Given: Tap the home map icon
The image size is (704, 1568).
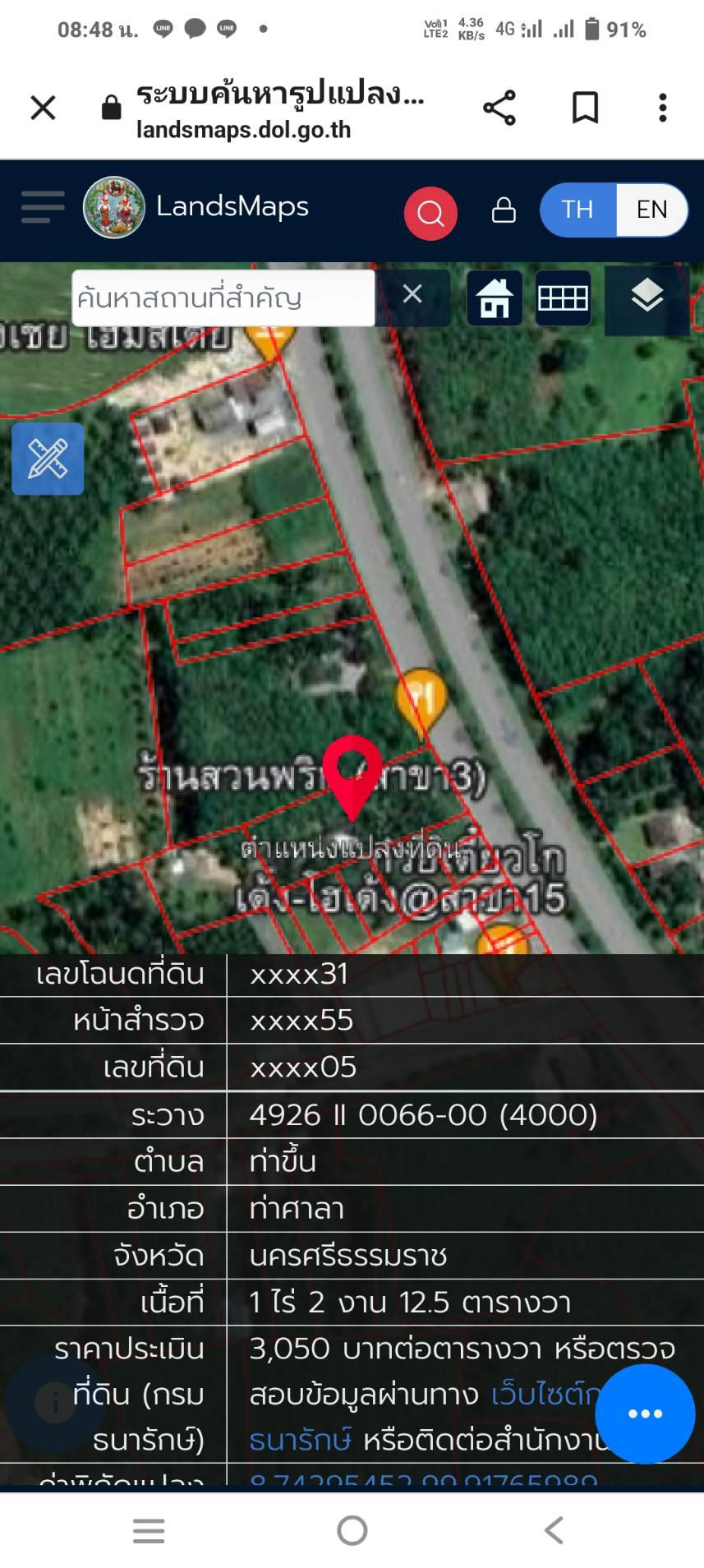Looking at the screenshot, I should point(495,297).
